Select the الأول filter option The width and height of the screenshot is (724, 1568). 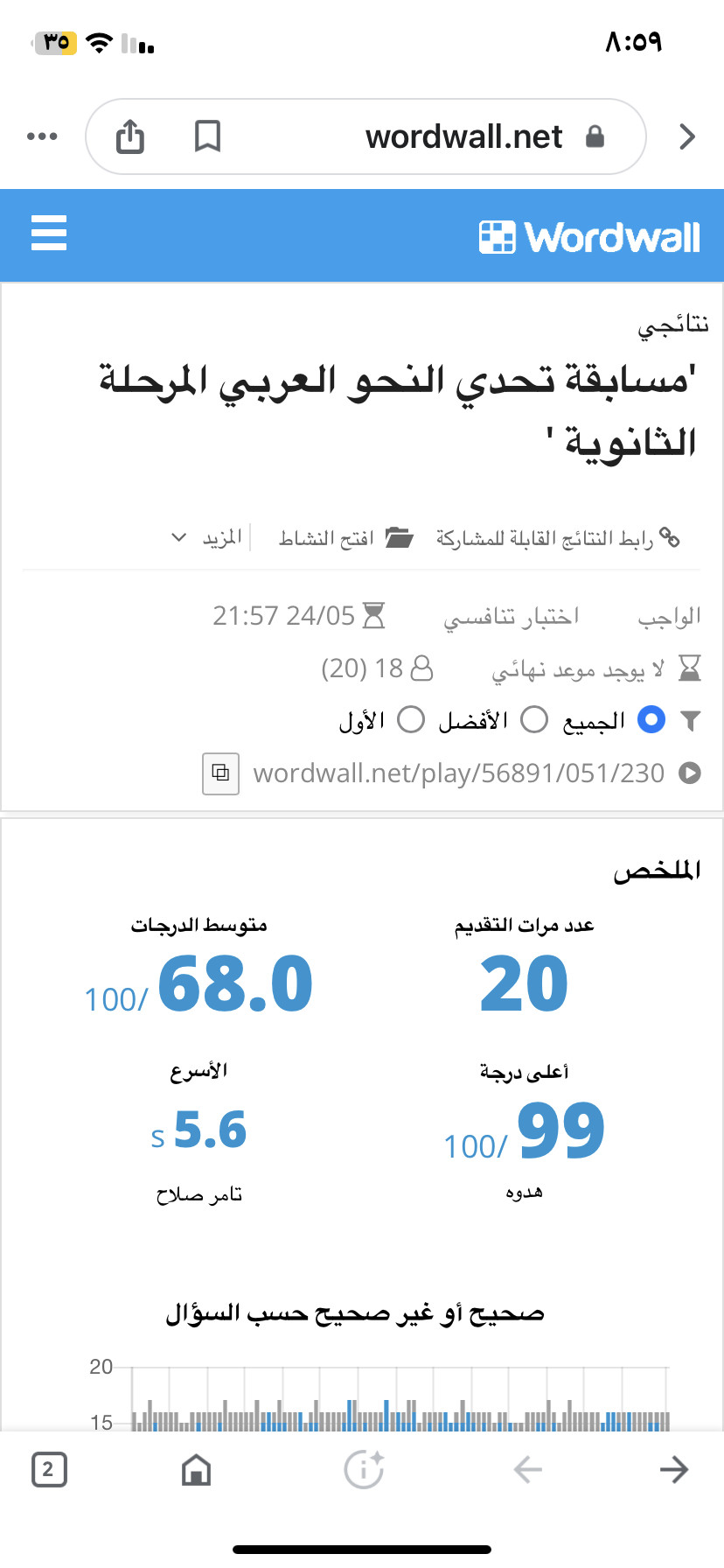(381, 720)
